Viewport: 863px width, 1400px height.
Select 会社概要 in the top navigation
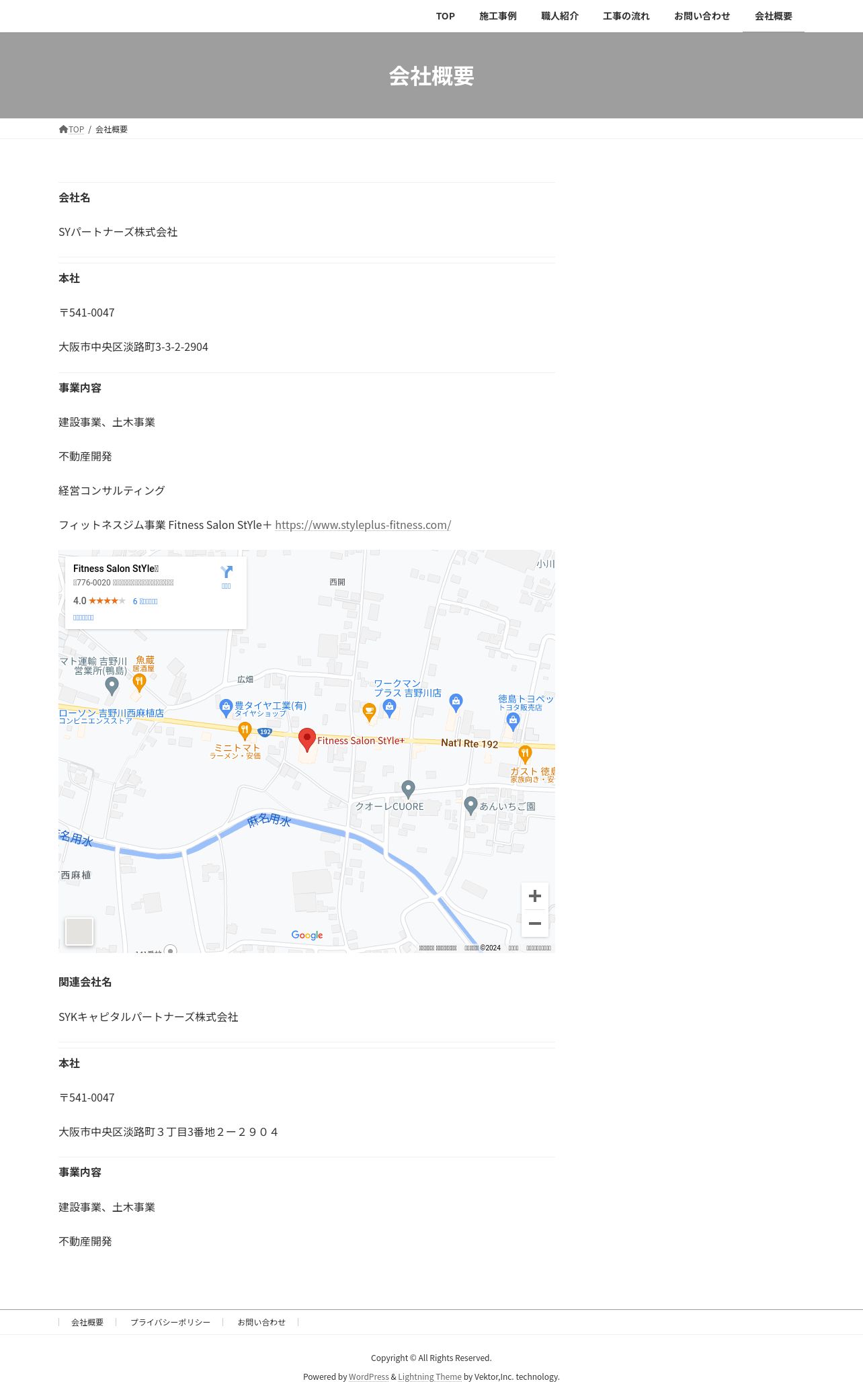(x=774, y=16)
